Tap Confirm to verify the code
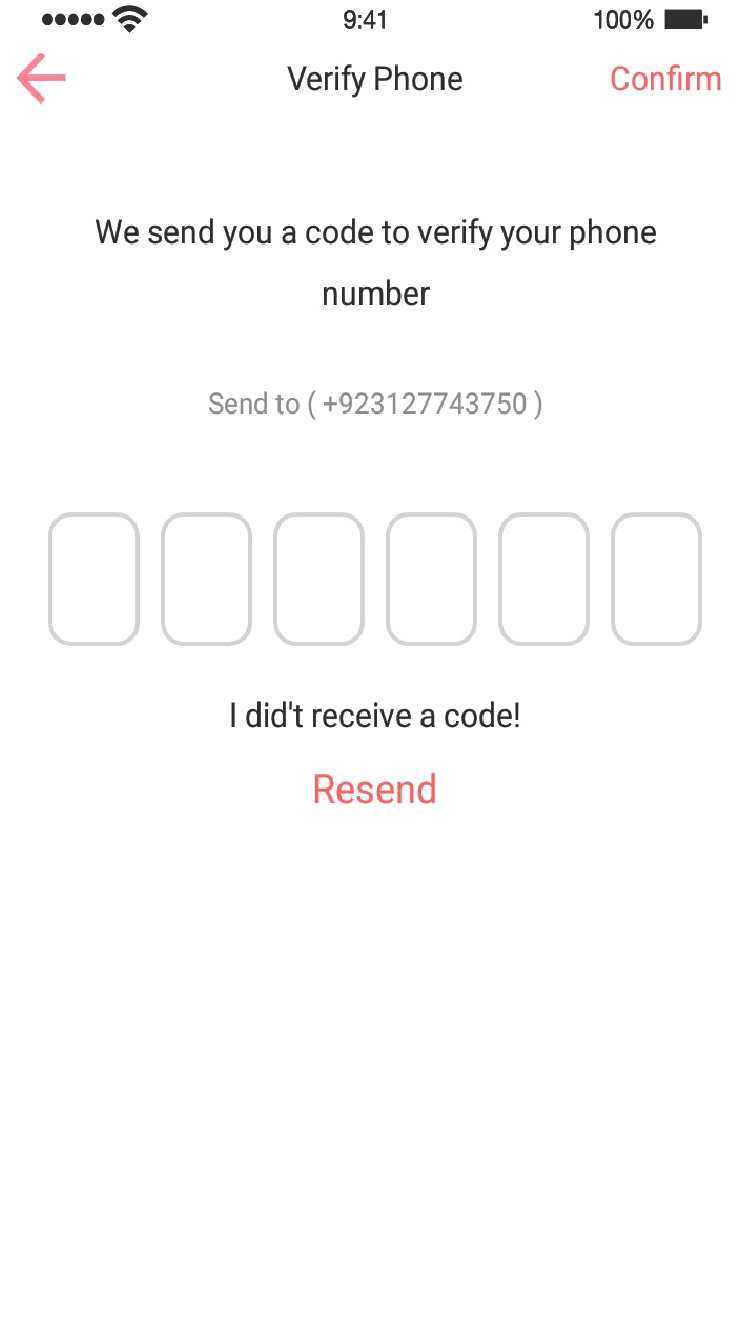 (x=666, y=79)
